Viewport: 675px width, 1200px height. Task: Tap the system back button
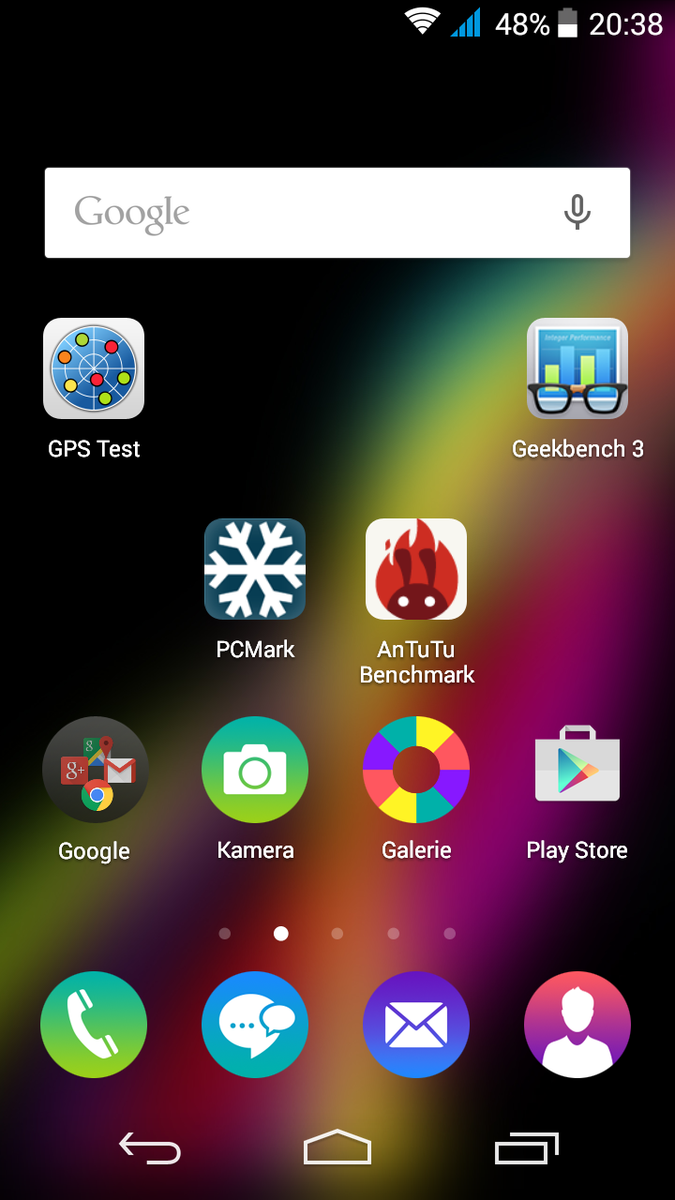[150, 1148]
